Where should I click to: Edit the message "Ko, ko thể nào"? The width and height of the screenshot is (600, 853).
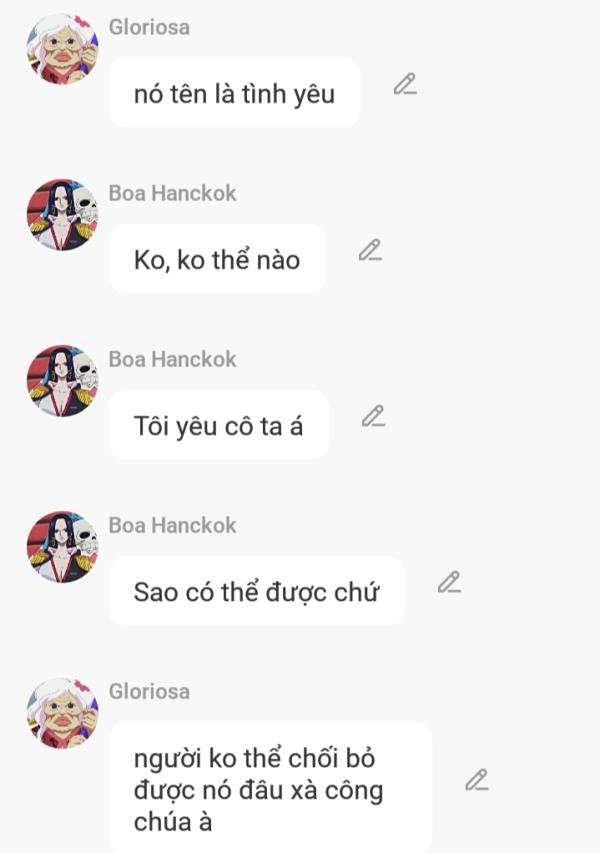[x=370, y=250]
